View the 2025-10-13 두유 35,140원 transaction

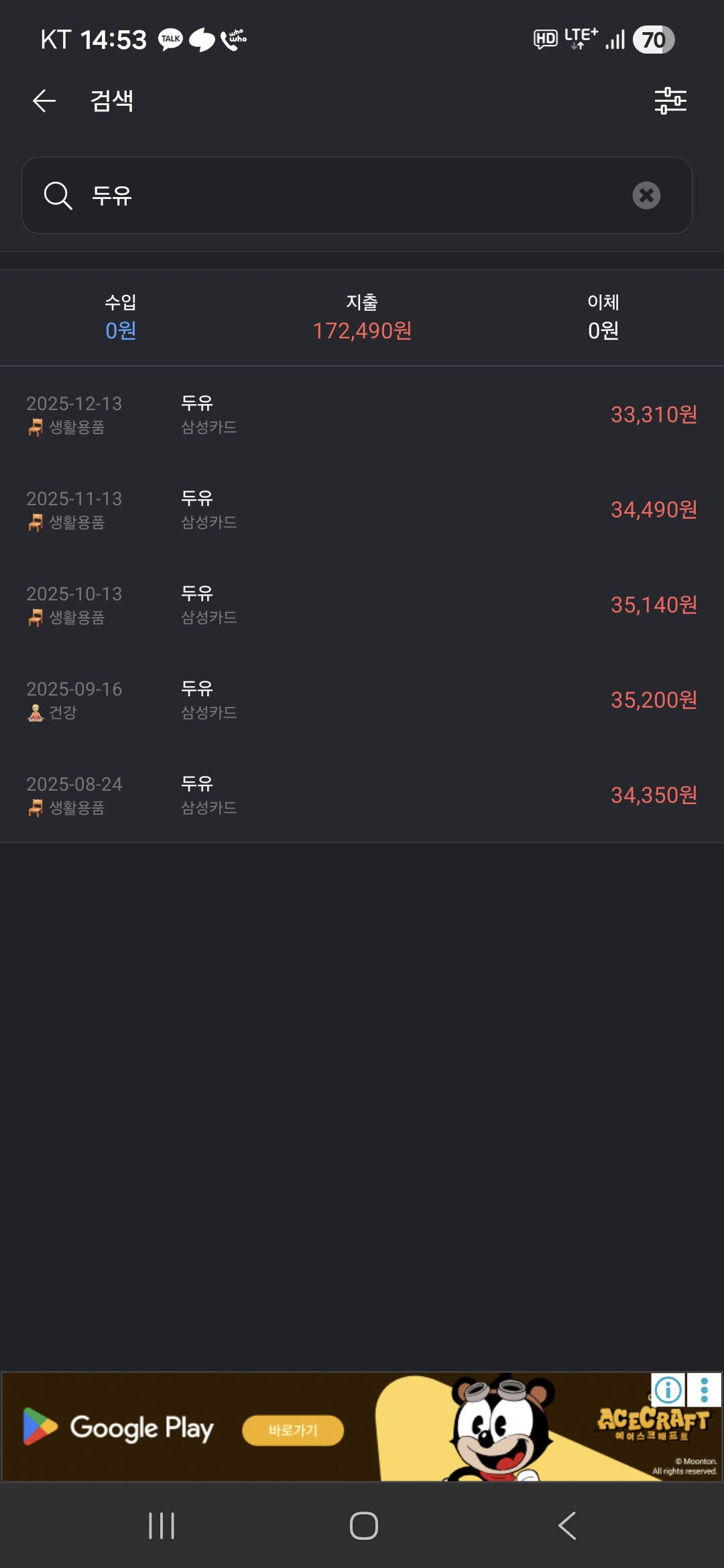coord(362,605)
